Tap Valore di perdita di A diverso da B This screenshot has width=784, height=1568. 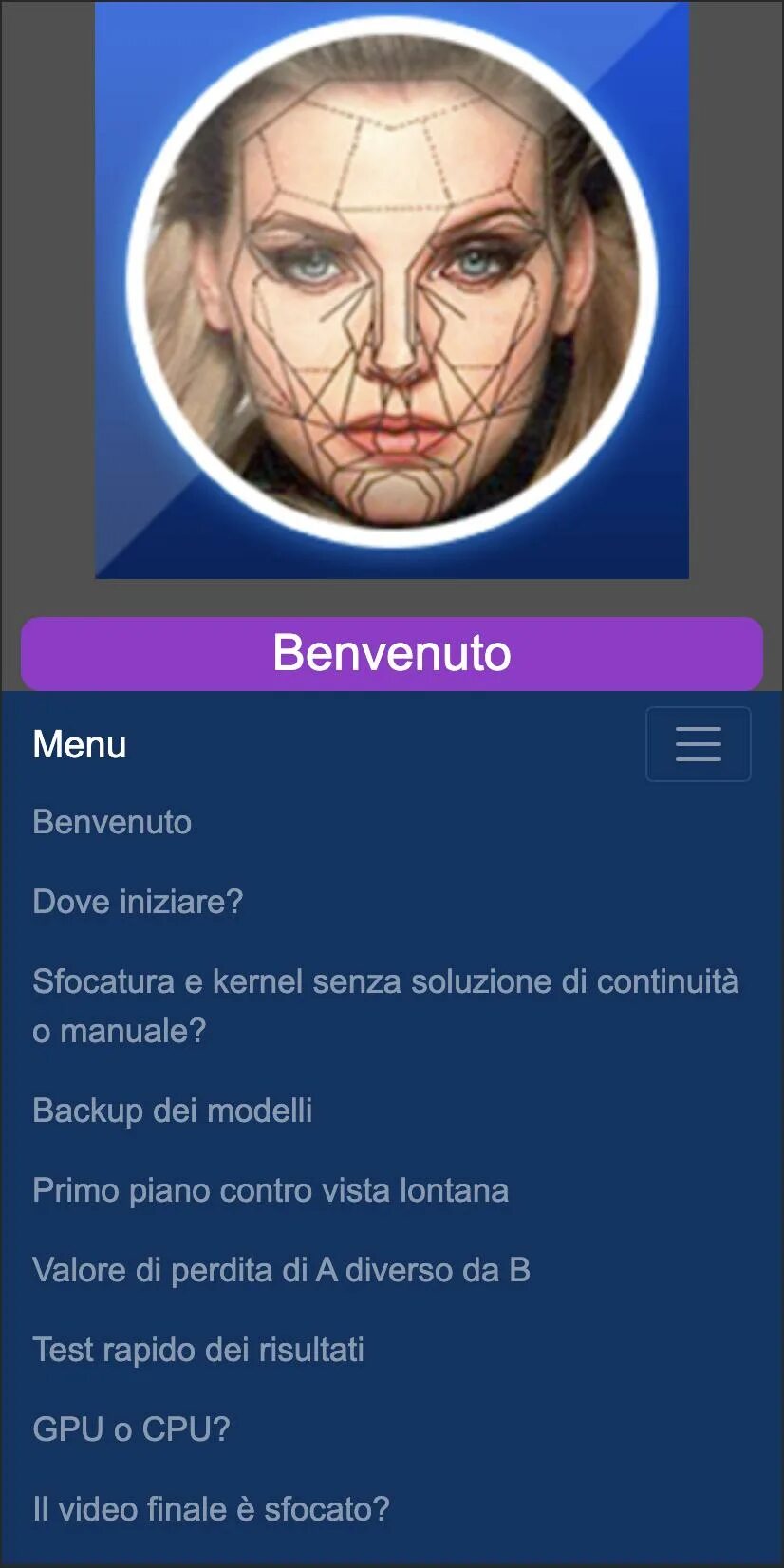[x=281, y=1270]
